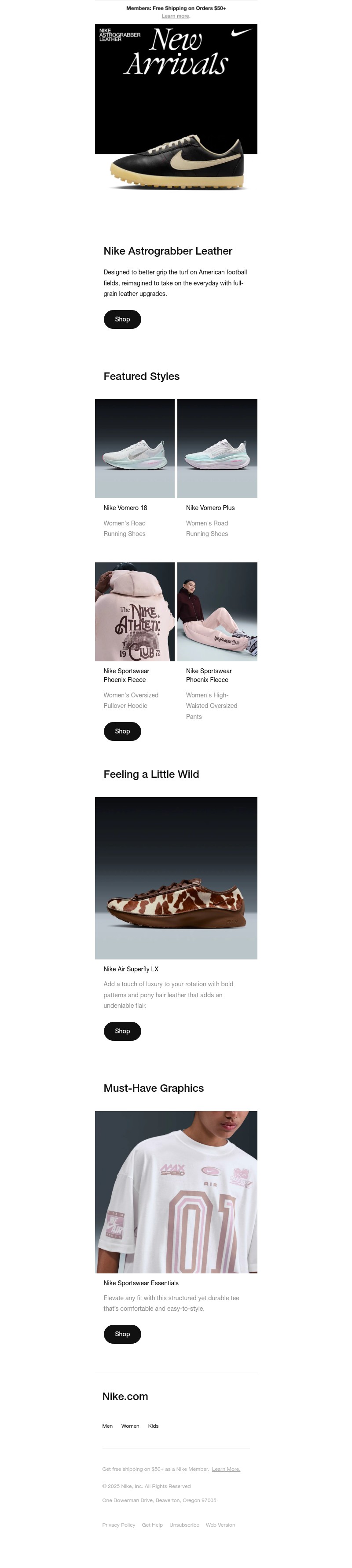352x1568 pixels.
Task: Open the Nike Vomero 18 shoe tile
Action: (x=135, y=449)
